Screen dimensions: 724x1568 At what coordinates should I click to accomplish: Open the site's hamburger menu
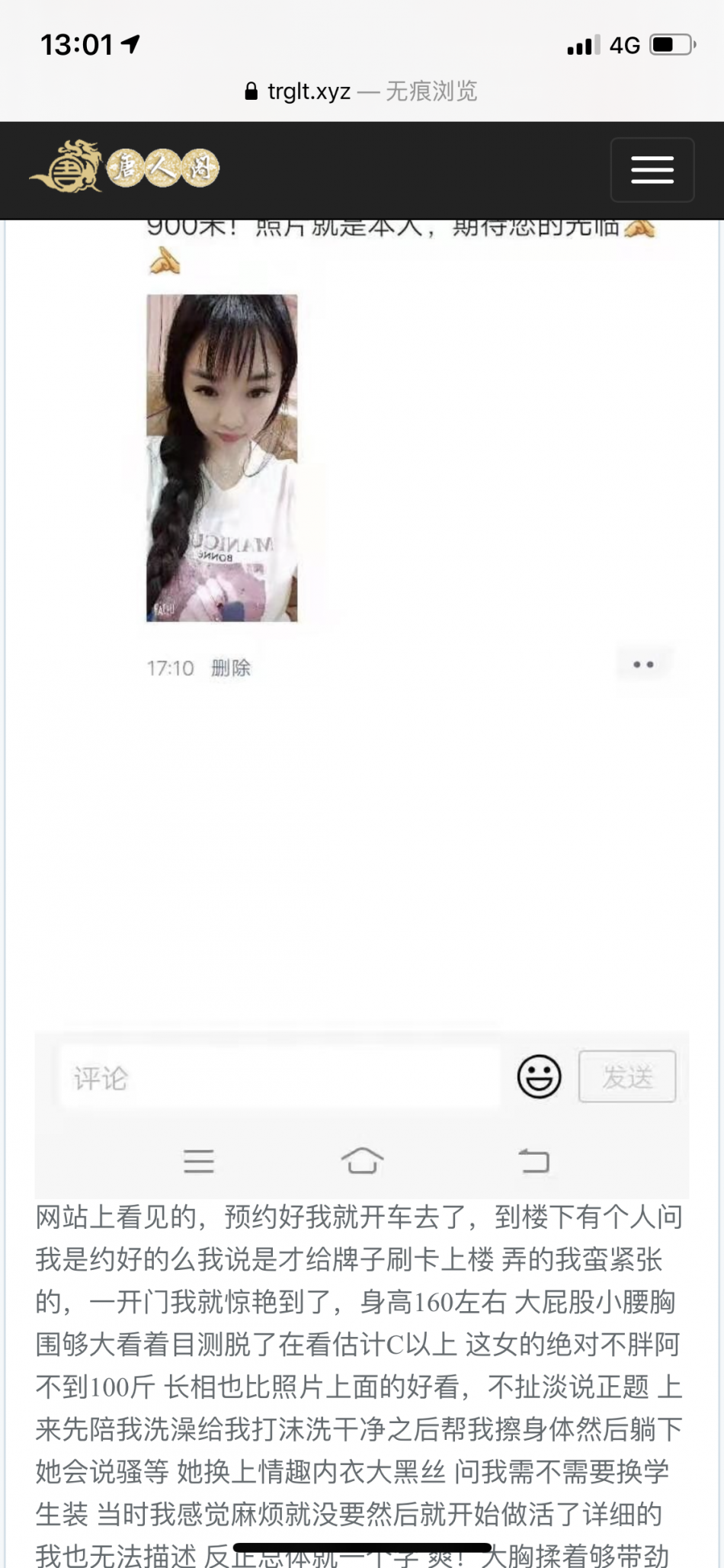click(652, 170)
